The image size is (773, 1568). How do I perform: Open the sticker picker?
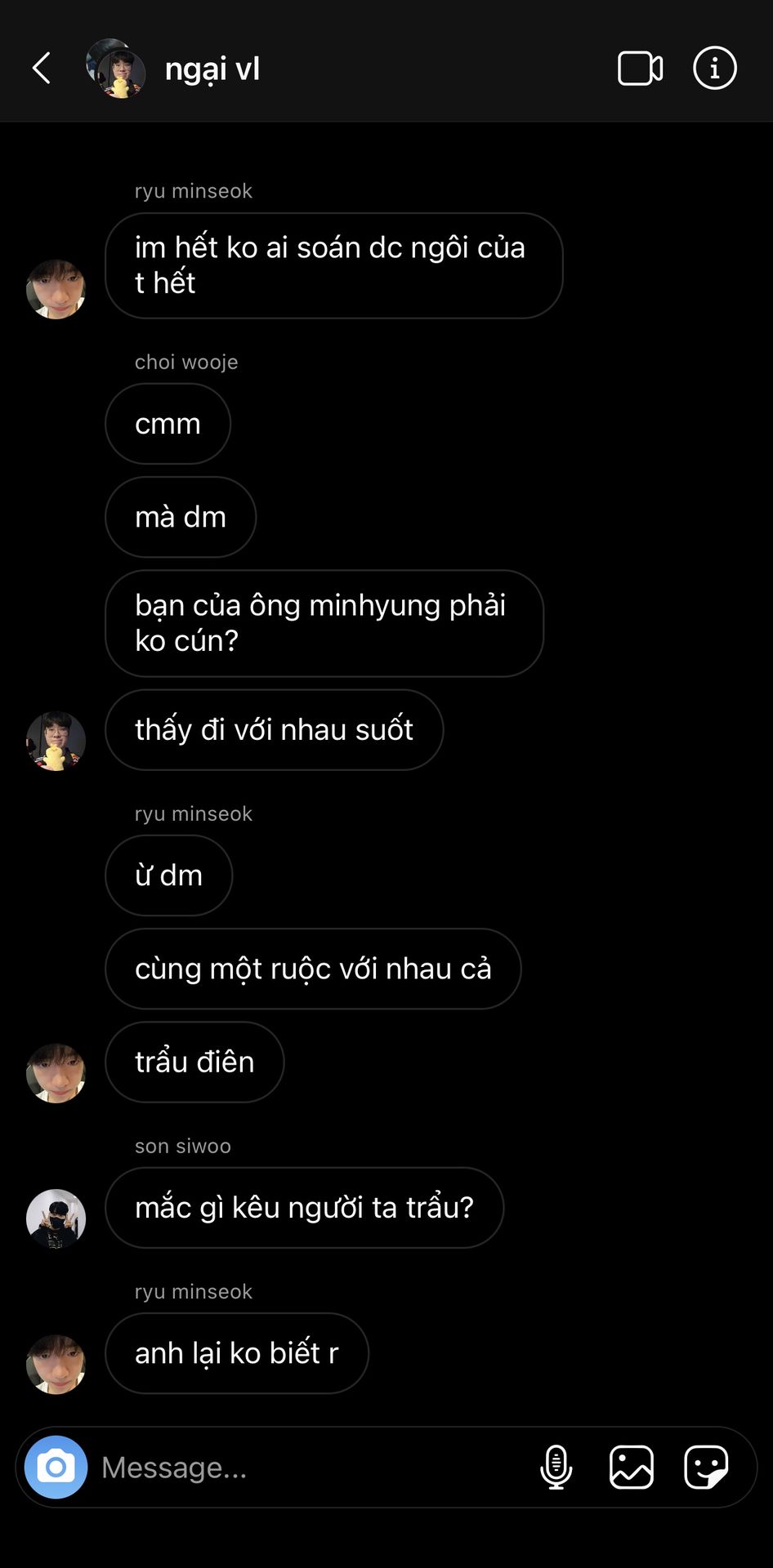pyautogui.click(x=706, y=1467)
